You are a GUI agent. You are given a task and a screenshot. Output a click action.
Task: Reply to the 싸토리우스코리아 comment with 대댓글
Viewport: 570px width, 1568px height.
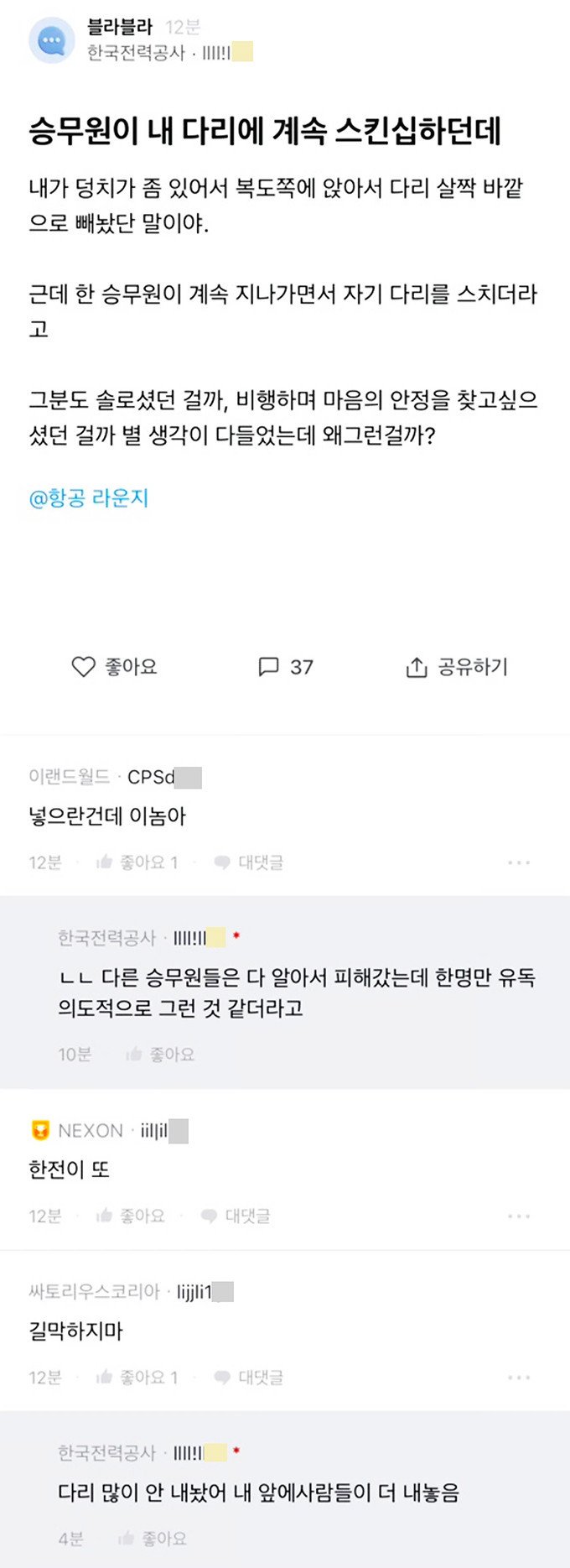click(249, 1378)
